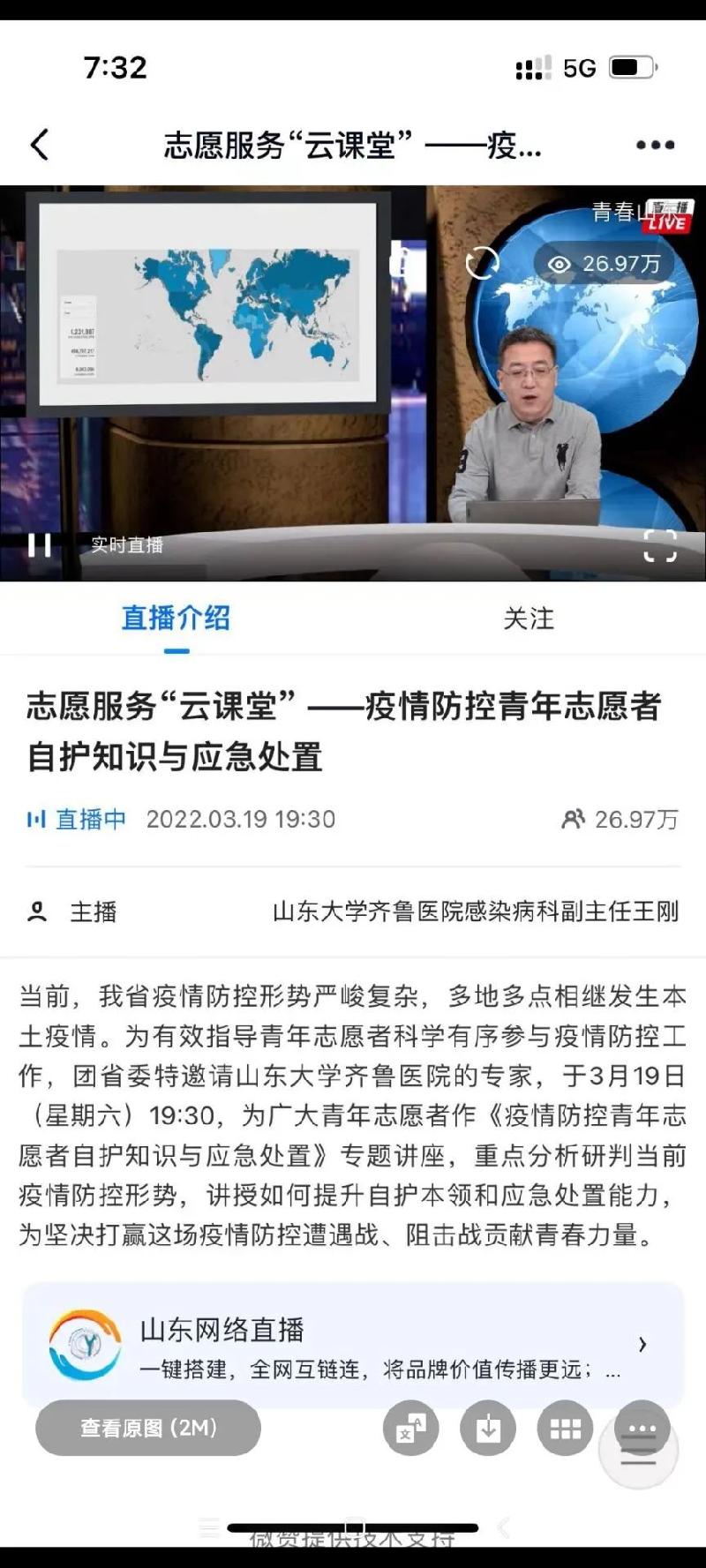Download this image

[488, 1428]
